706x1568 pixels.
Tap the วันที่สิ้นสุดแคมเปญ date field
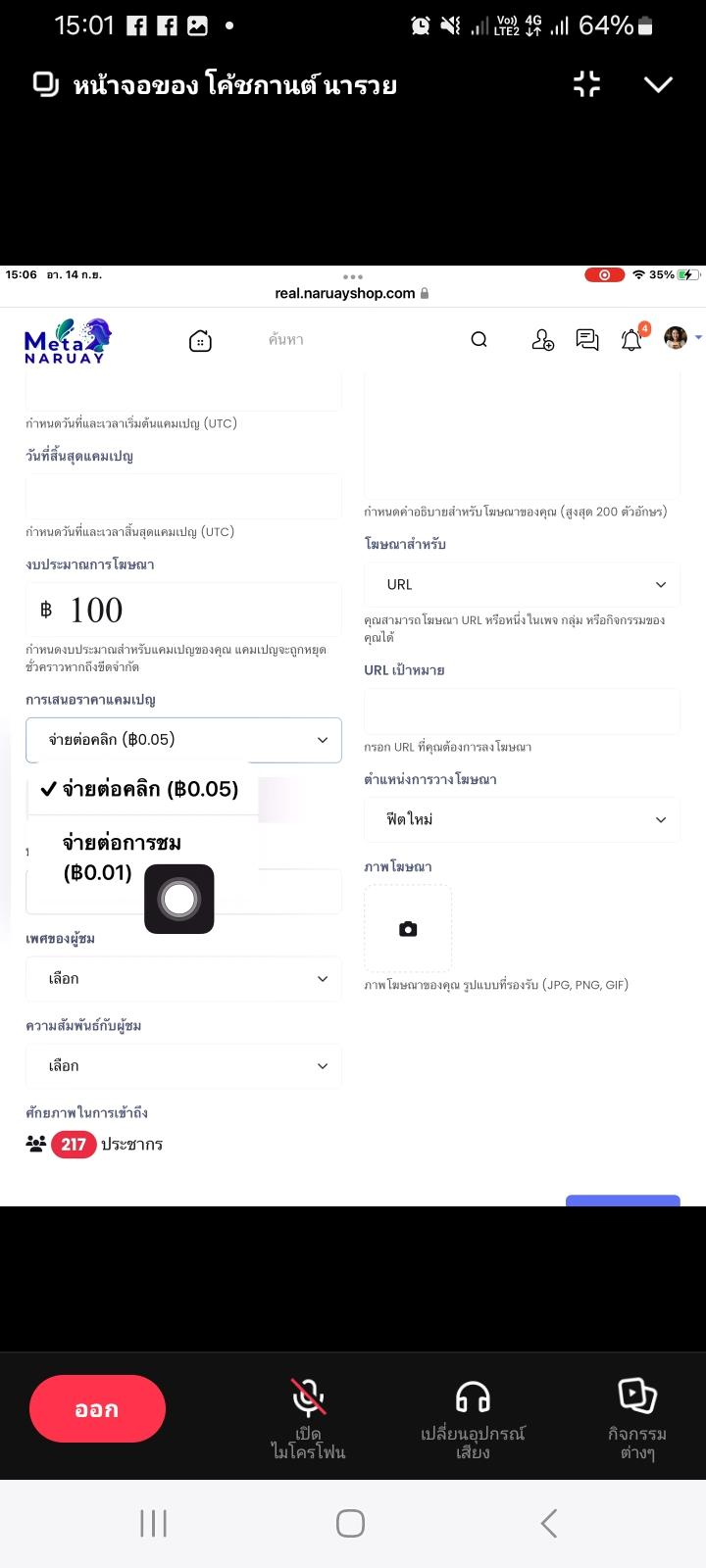[183, 497]
